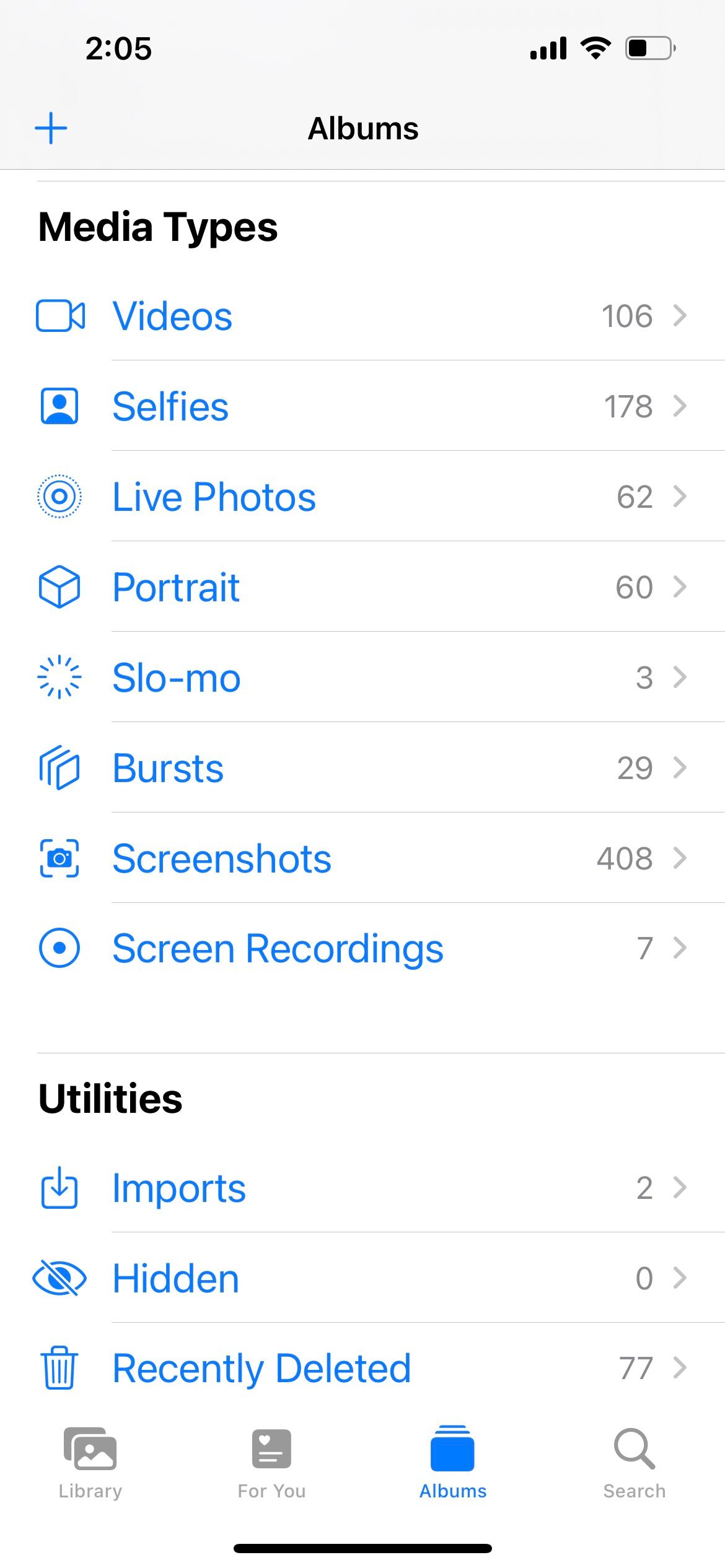Expand the Videos album chevron

pyautogui.click(x=680, y=316)
